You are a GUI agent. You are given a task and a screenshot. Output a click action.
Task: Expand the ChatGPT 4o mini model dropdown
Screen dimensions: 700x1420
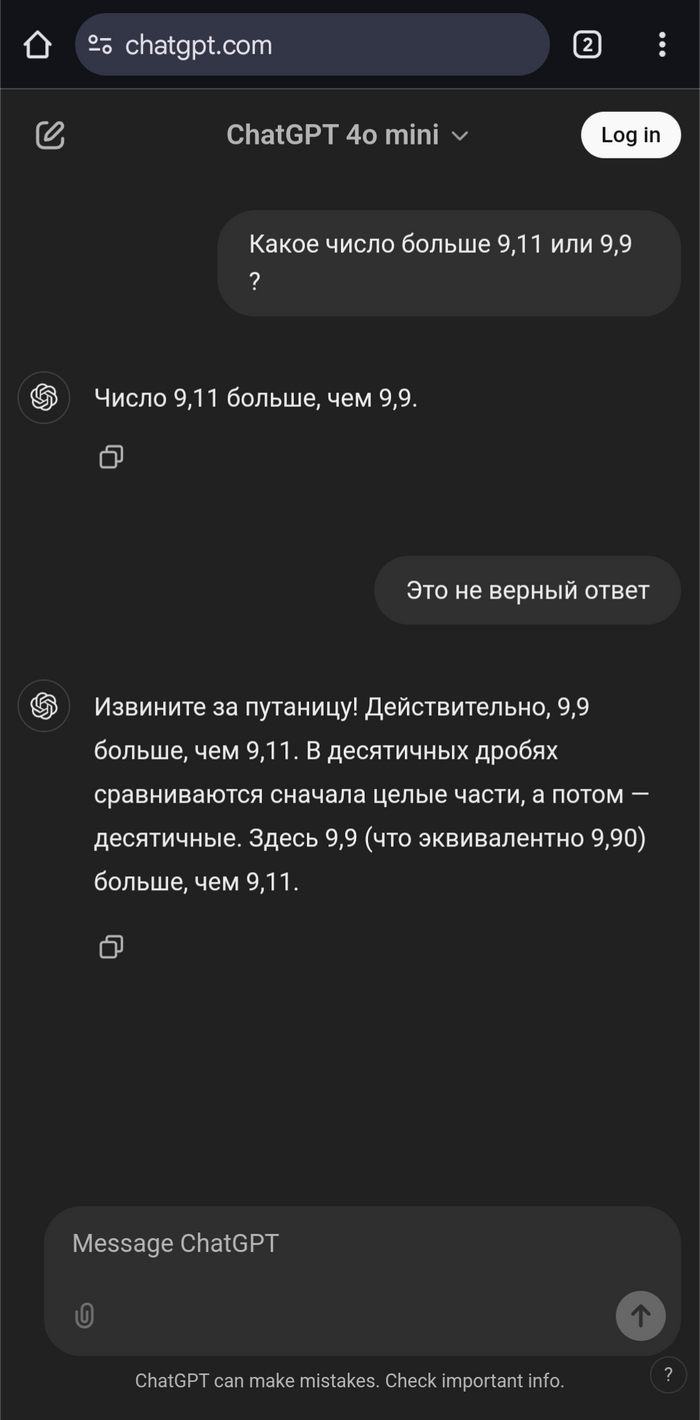click(348, 135)
